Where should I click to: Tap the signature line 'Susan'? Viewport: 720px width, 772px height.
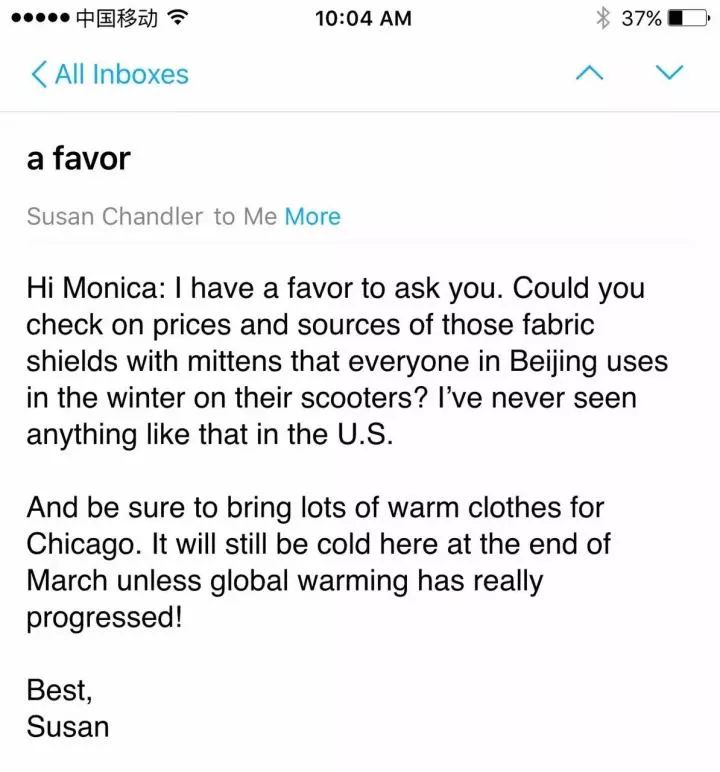tap(67, 728)
